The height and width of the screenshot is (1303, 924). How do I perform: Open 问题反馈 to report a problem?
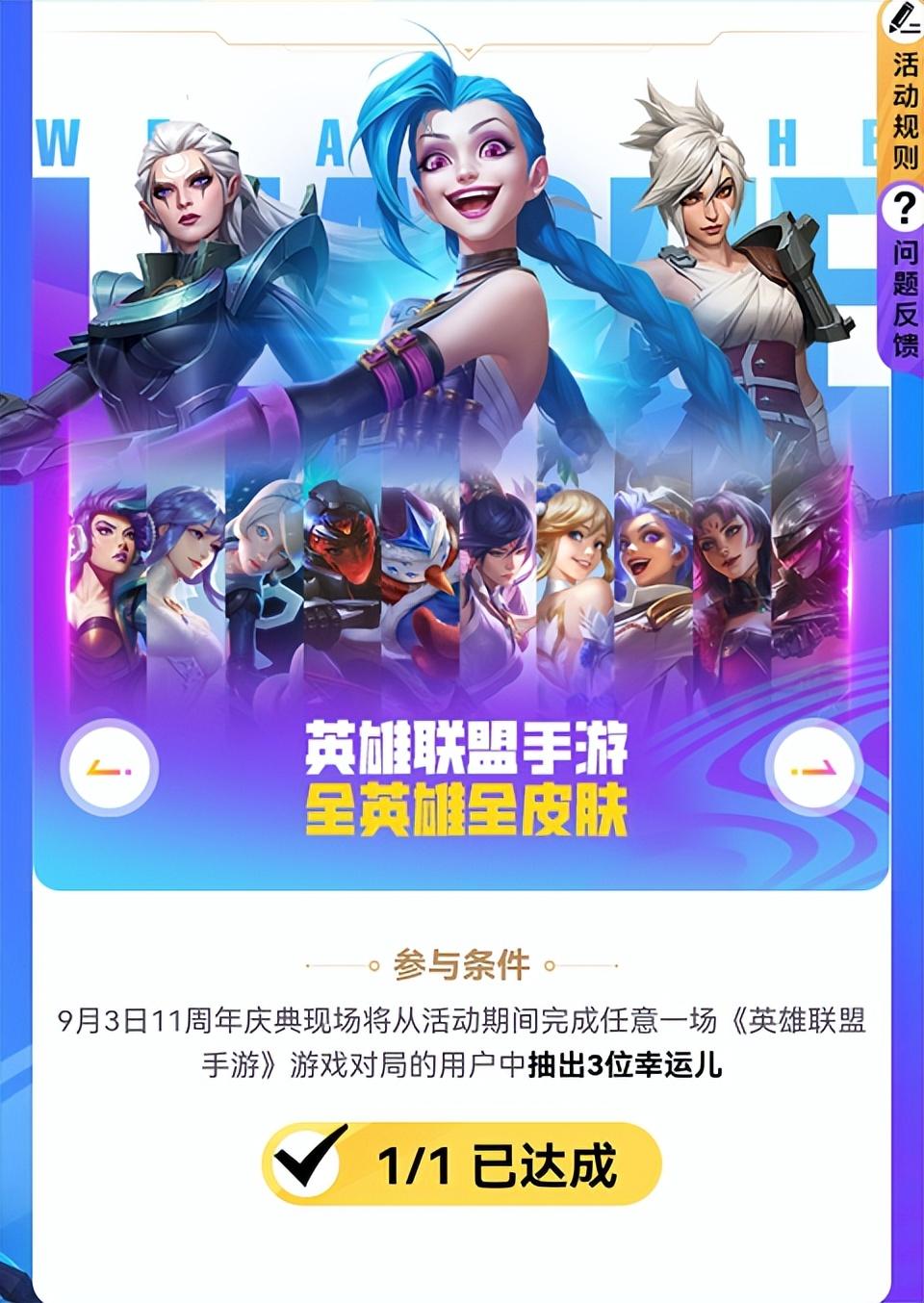click(x=903, y=279)
